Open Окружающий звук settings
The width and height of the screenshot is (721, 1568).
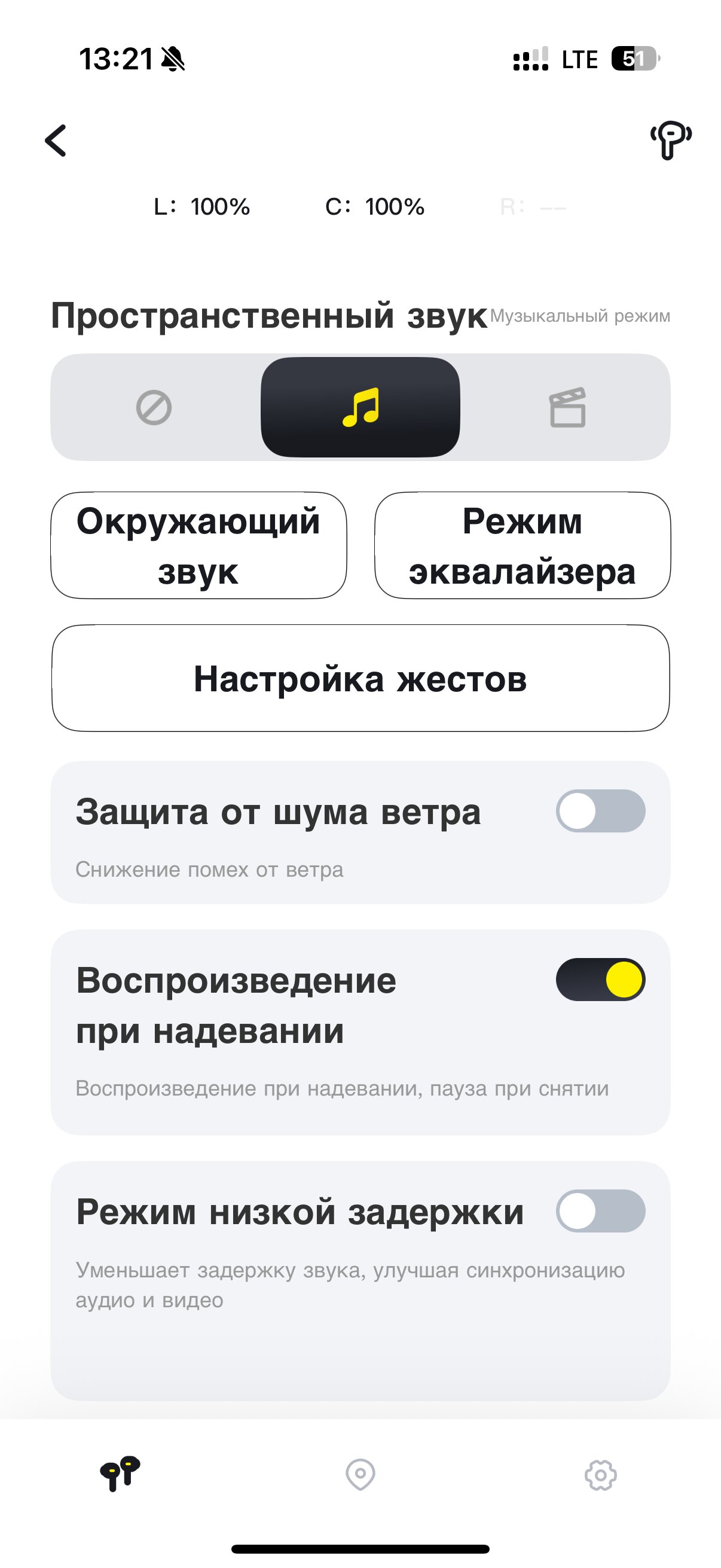pos(198,545)
